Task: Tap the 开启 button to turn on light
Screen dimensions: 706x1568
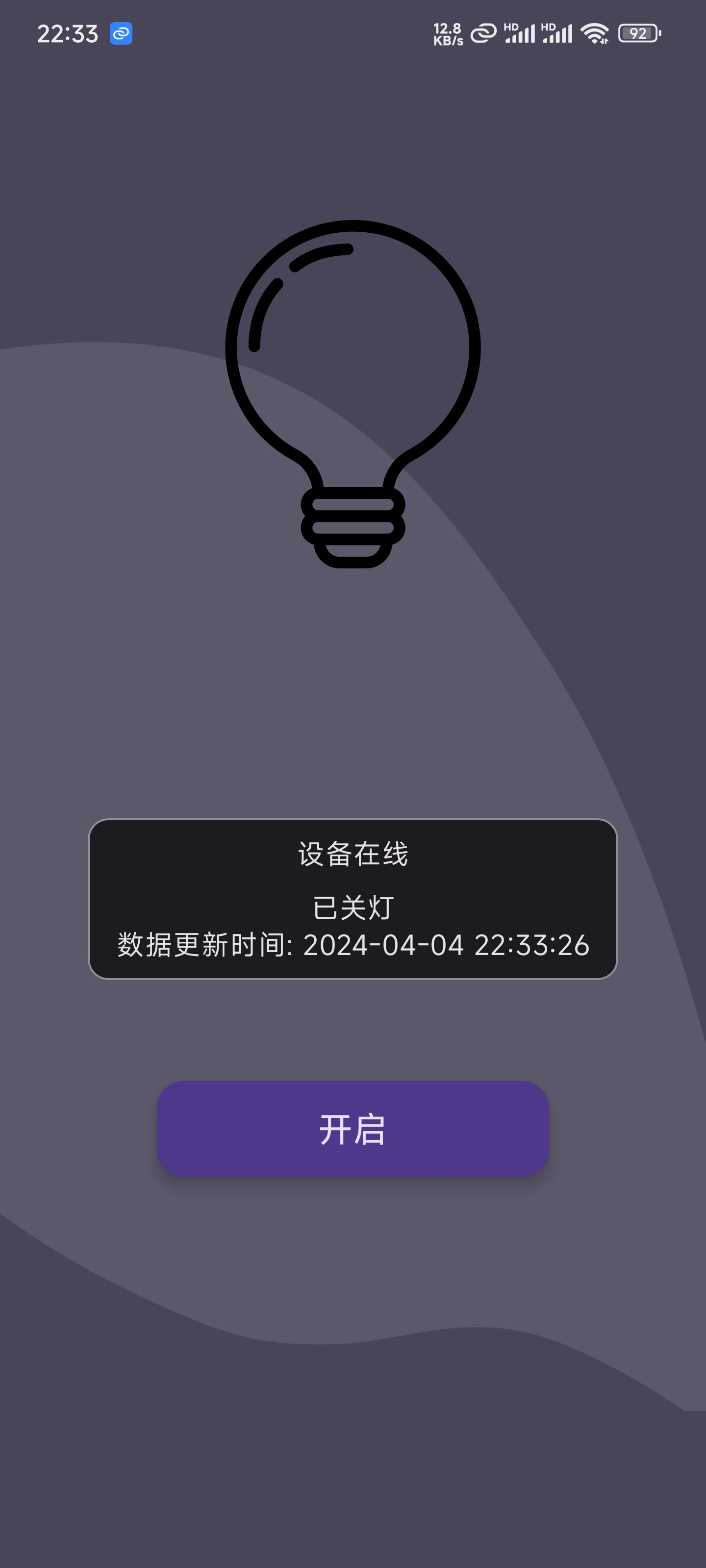Action: pos(353,1129)
